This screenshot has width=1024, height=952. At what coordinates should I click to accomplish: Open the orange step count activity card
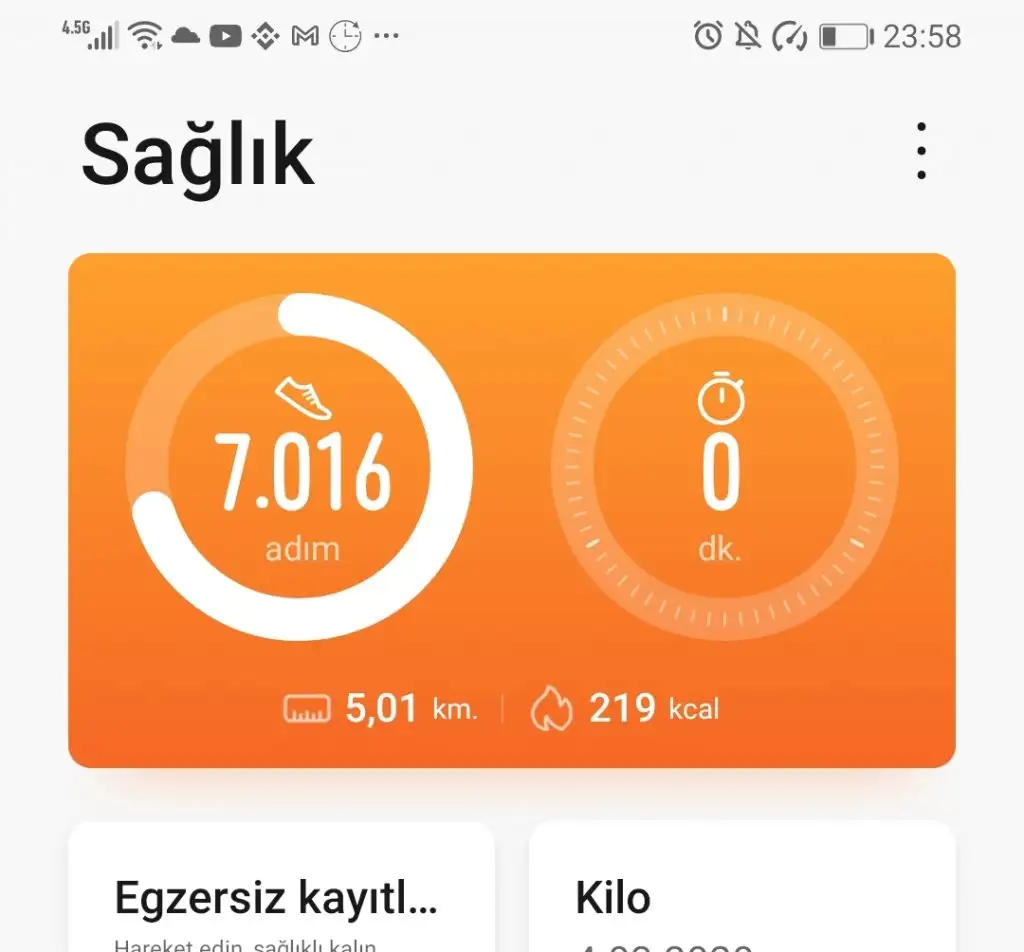point(511,510)
